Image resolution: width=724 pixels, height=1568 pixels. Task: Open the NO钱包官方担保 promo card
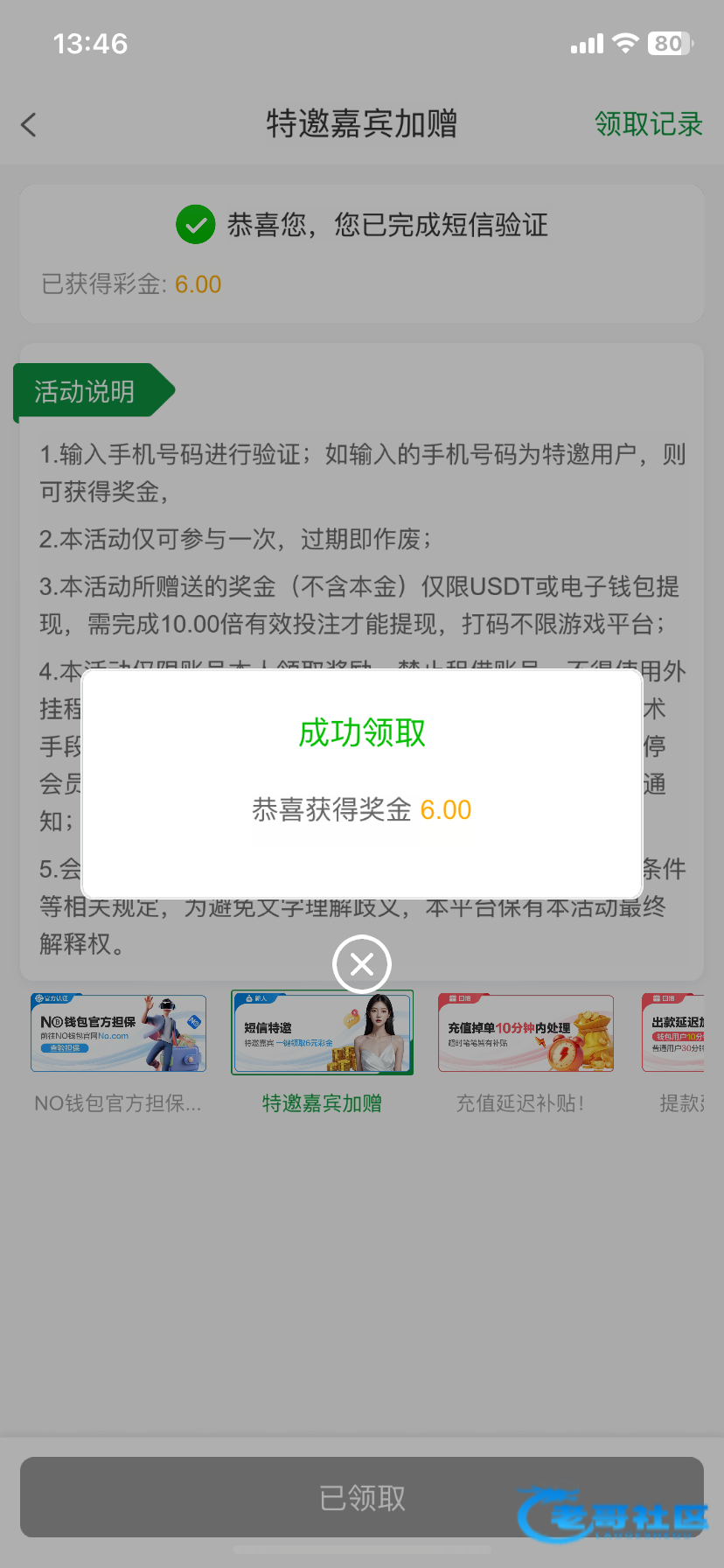(118, 1033)
